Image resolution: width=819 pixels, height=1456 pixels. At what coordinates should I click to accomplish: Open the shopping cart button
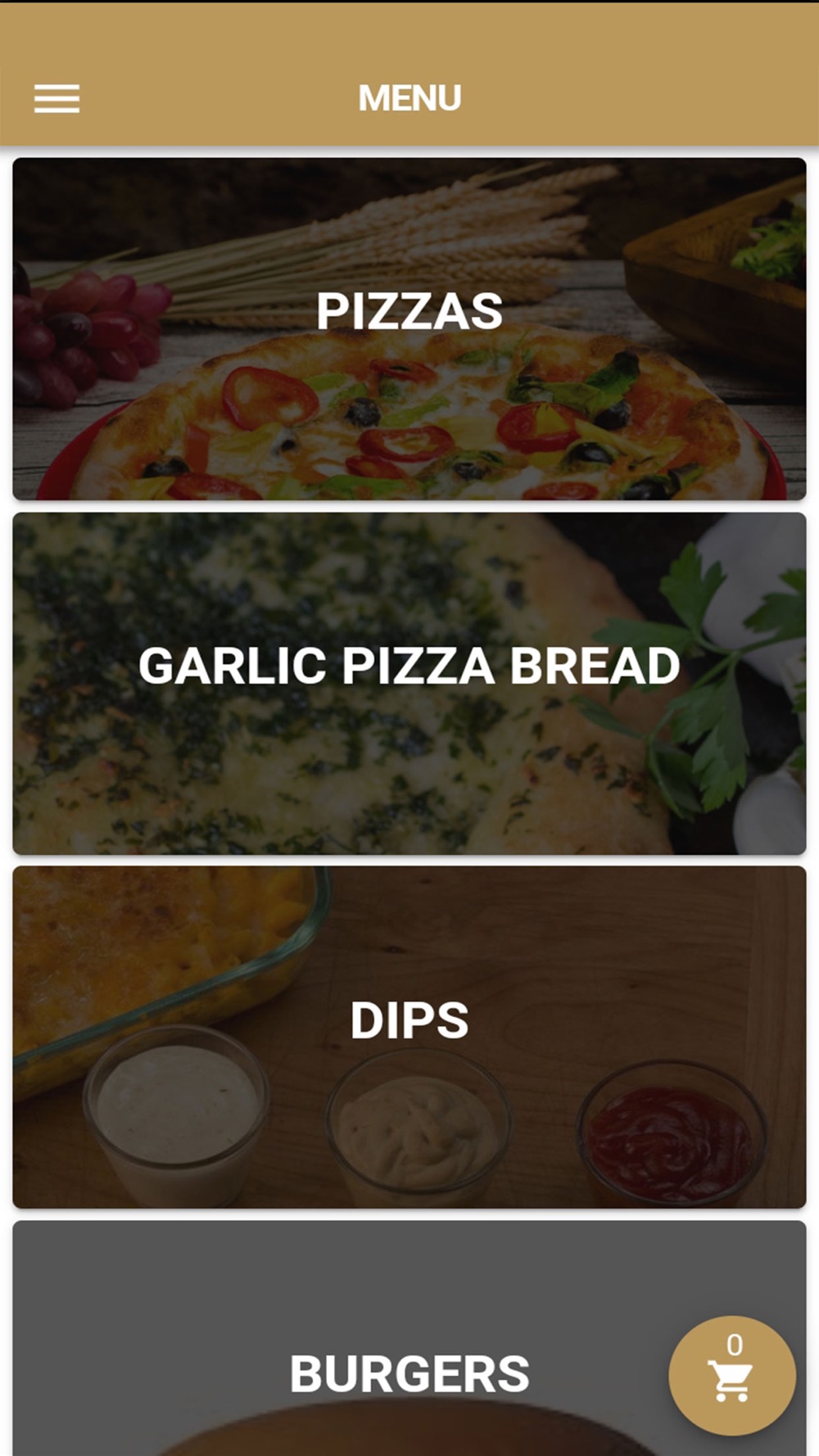tap(731, 1375)
